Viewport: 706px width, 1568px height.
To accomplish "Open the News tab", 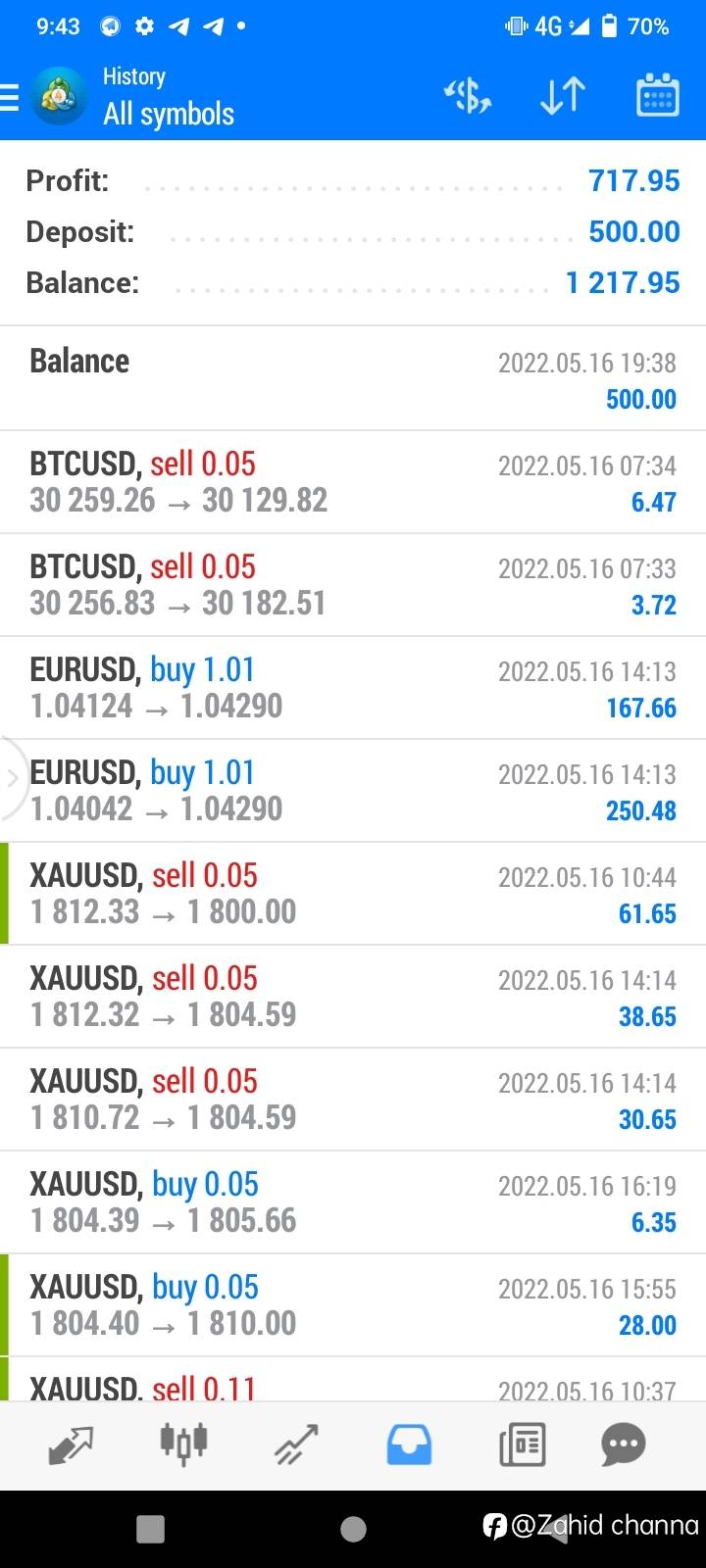I will pos(522,1445).
